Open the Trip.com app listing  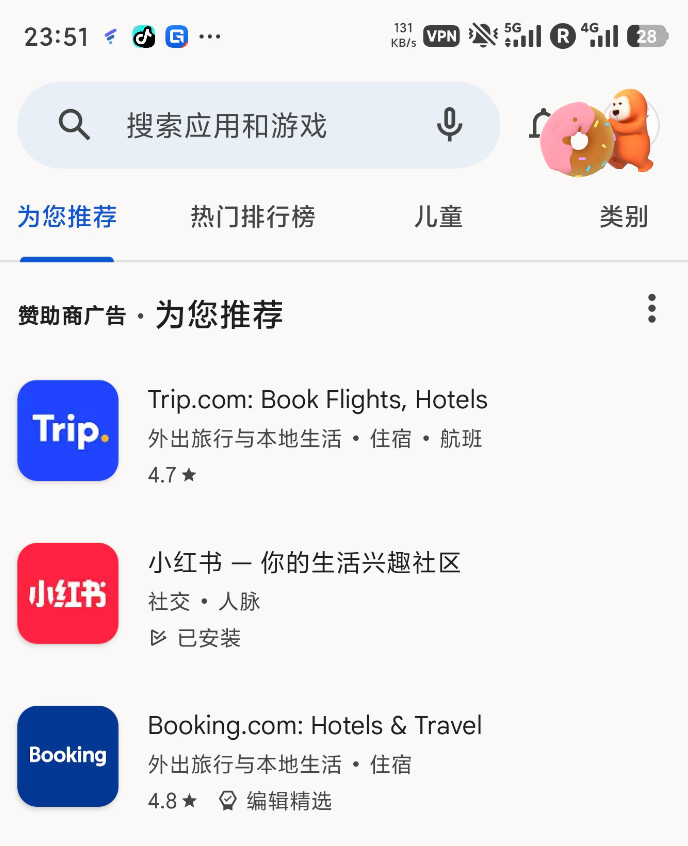pos(317,431)
